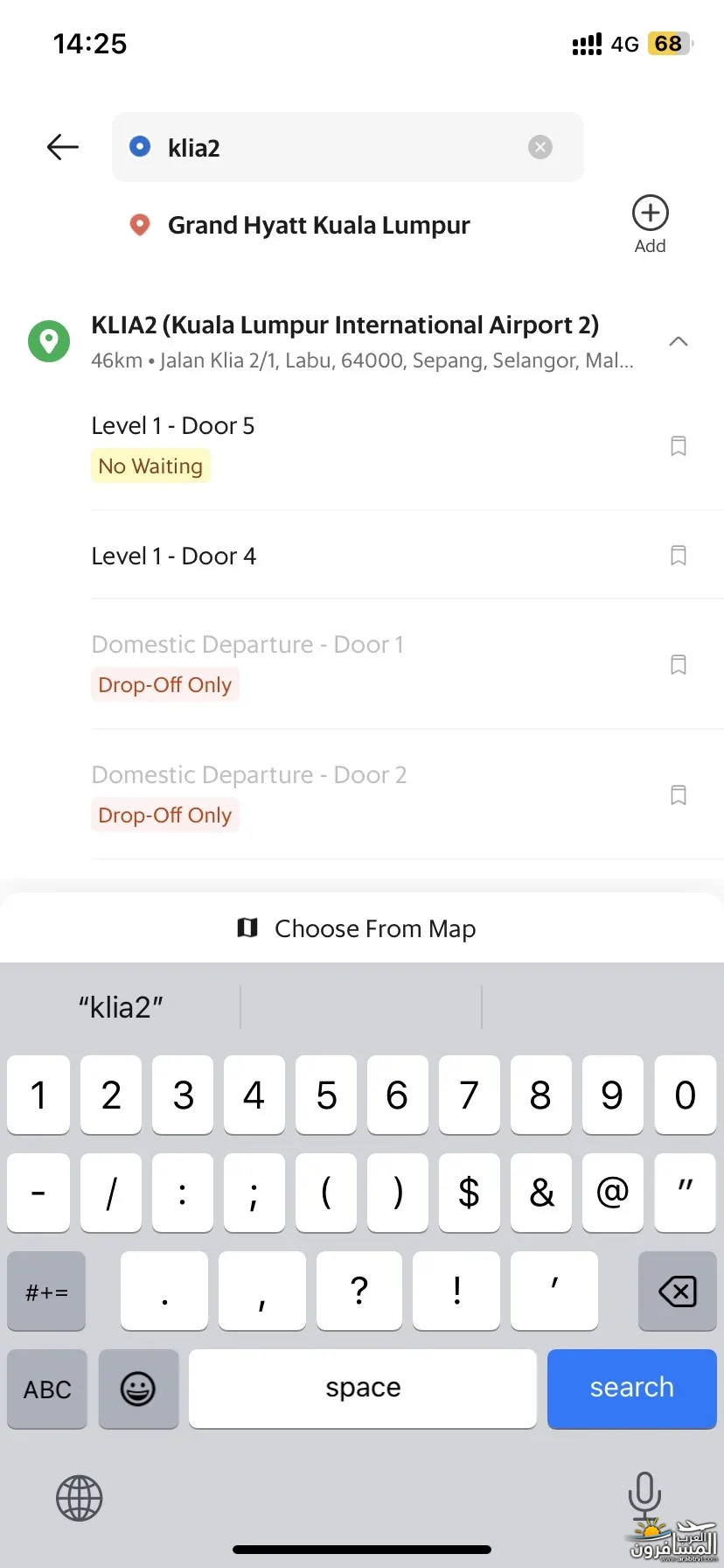
Task: Tap the keyboard search key
Action: [x=631, y=1389]
